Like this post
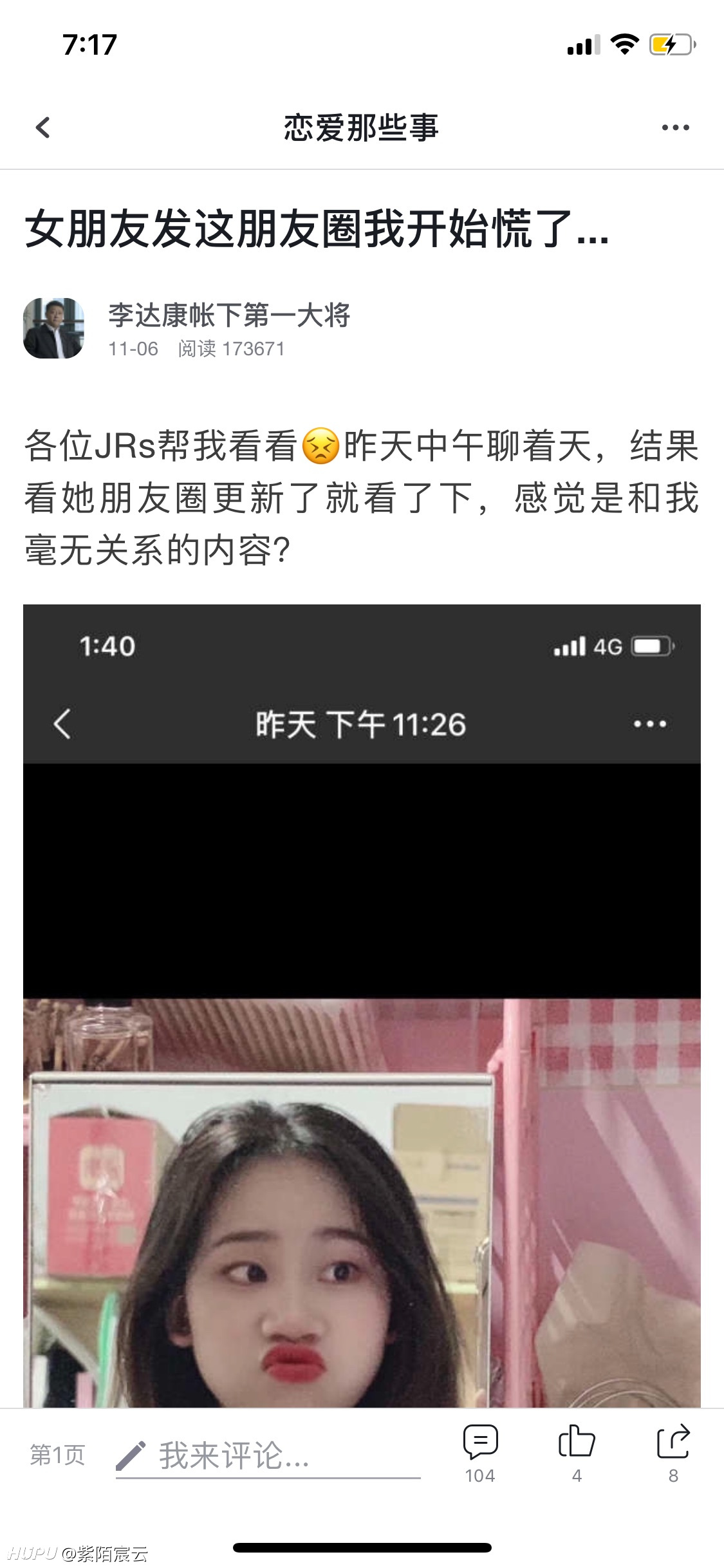This screenshot has width=724, height=1568. click(x=577, y=1453)
